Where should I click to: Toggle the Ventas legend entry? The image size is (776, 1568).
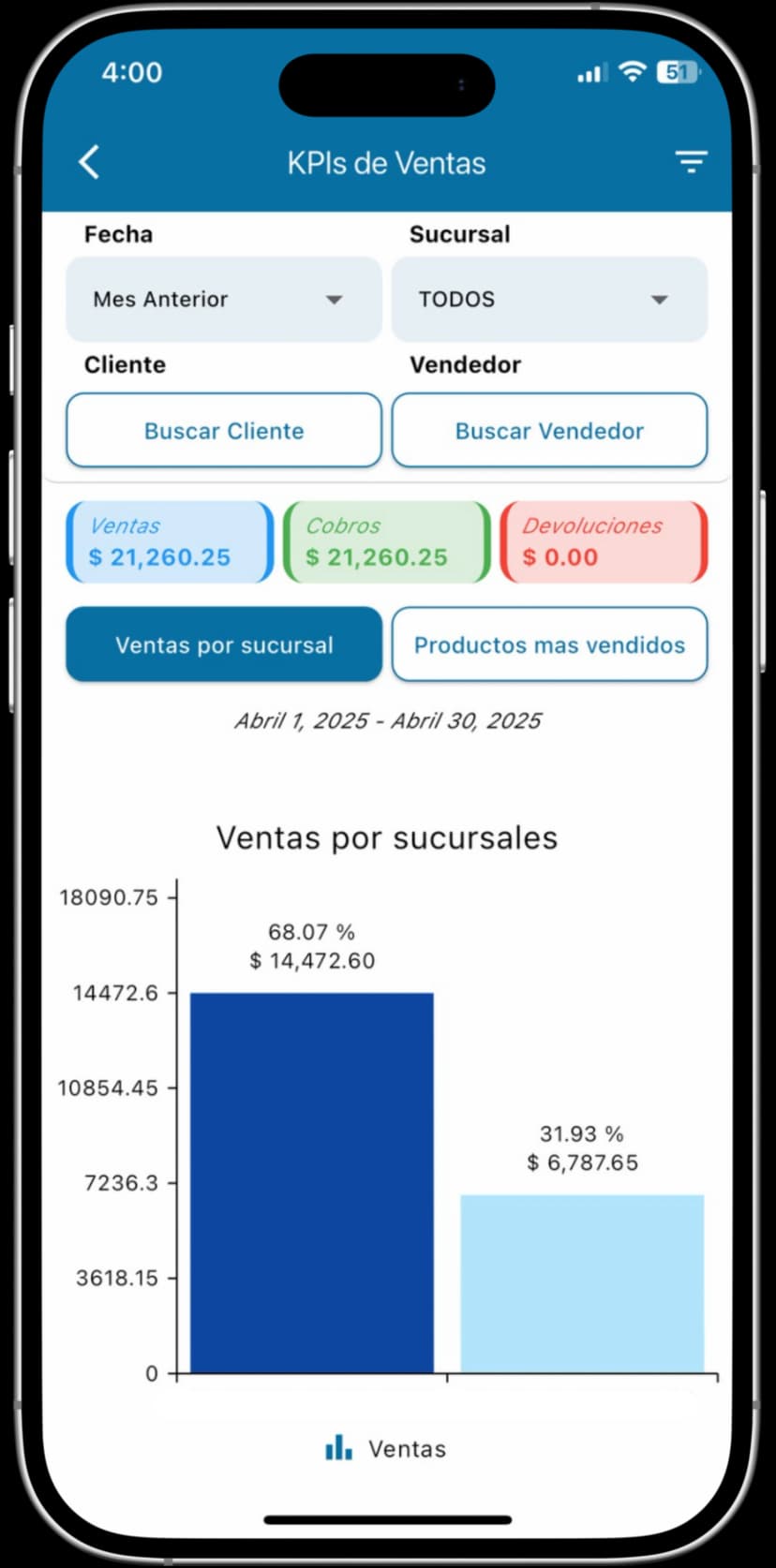[x=387, y=1447]
